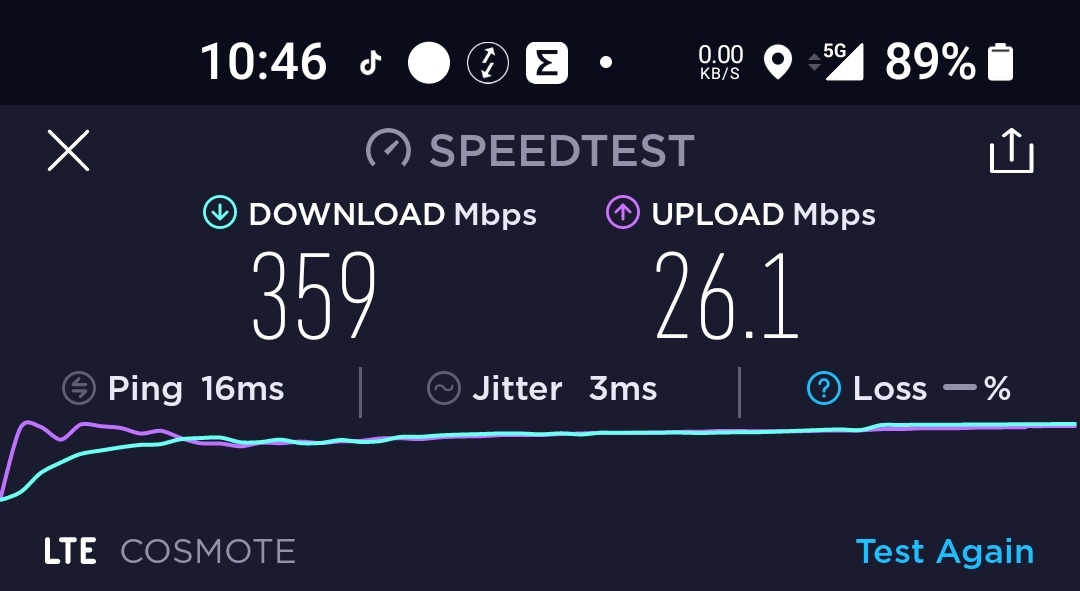The height and width of the screenshot is (591, 1080).
Task: Open the packet Loss help icon
Action: 824,389
